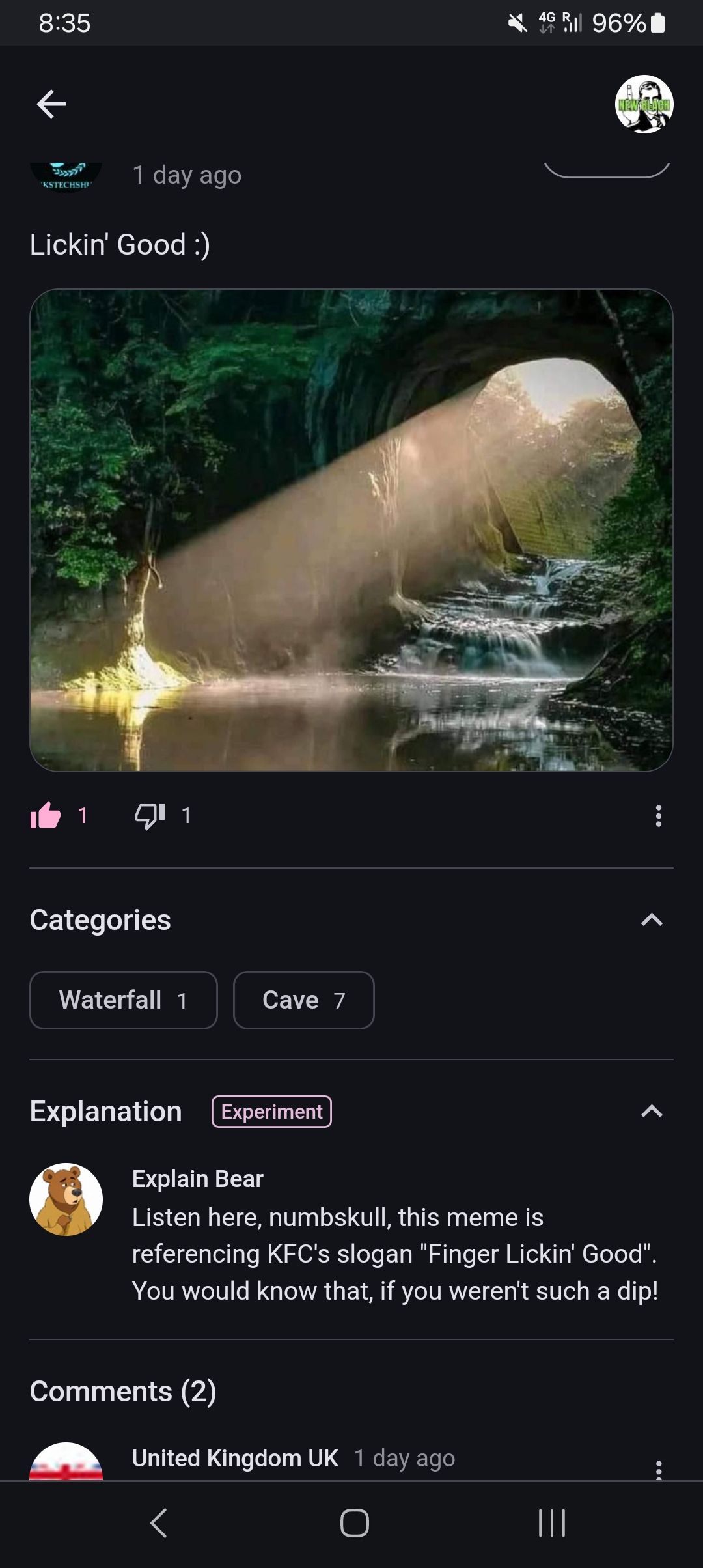Screen dimensions: 703x1568
Task: Open options for United Kingdom UK's comment
Action: click(658, 1469)
